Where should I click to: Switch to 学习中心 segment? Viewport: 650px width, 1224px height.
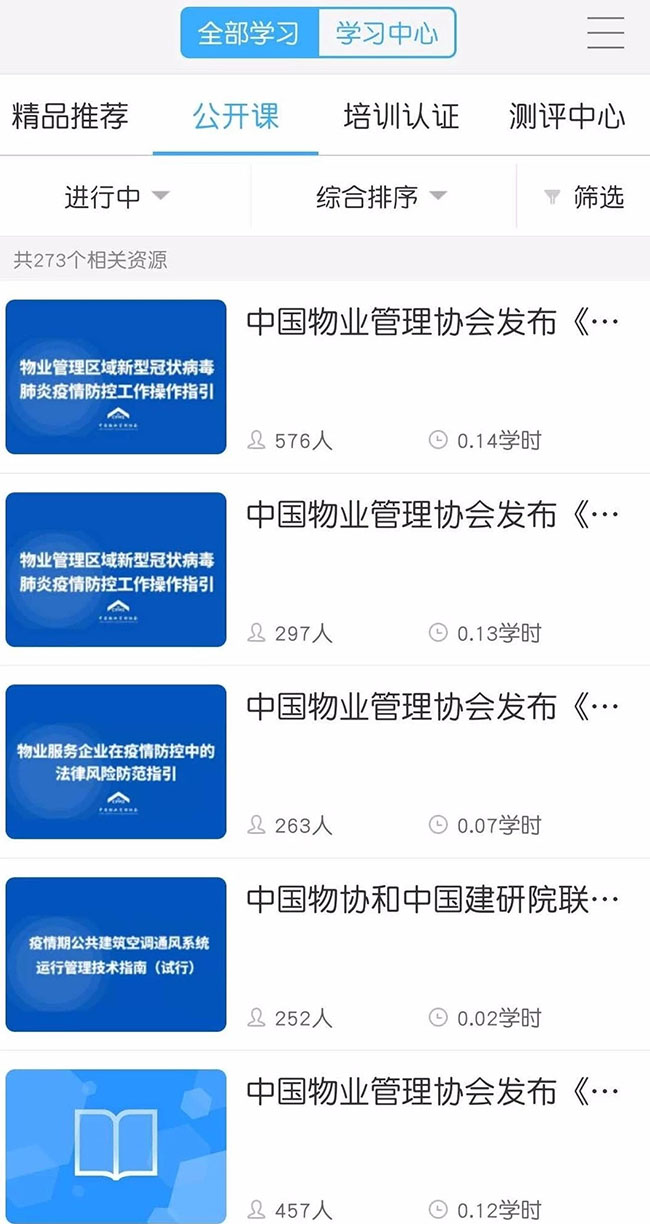pos(386,33)
